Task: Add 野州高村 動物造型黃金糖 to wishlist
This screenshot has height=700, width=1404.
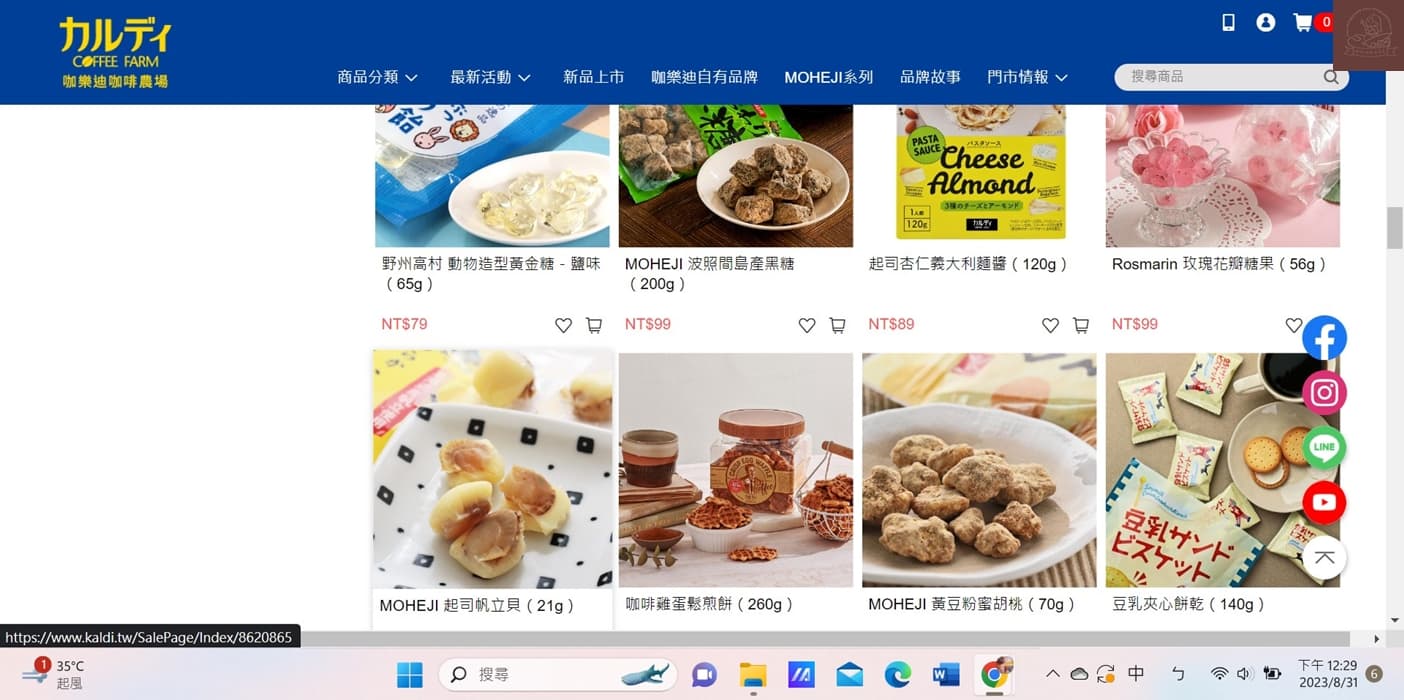Action: pos(563,325)
